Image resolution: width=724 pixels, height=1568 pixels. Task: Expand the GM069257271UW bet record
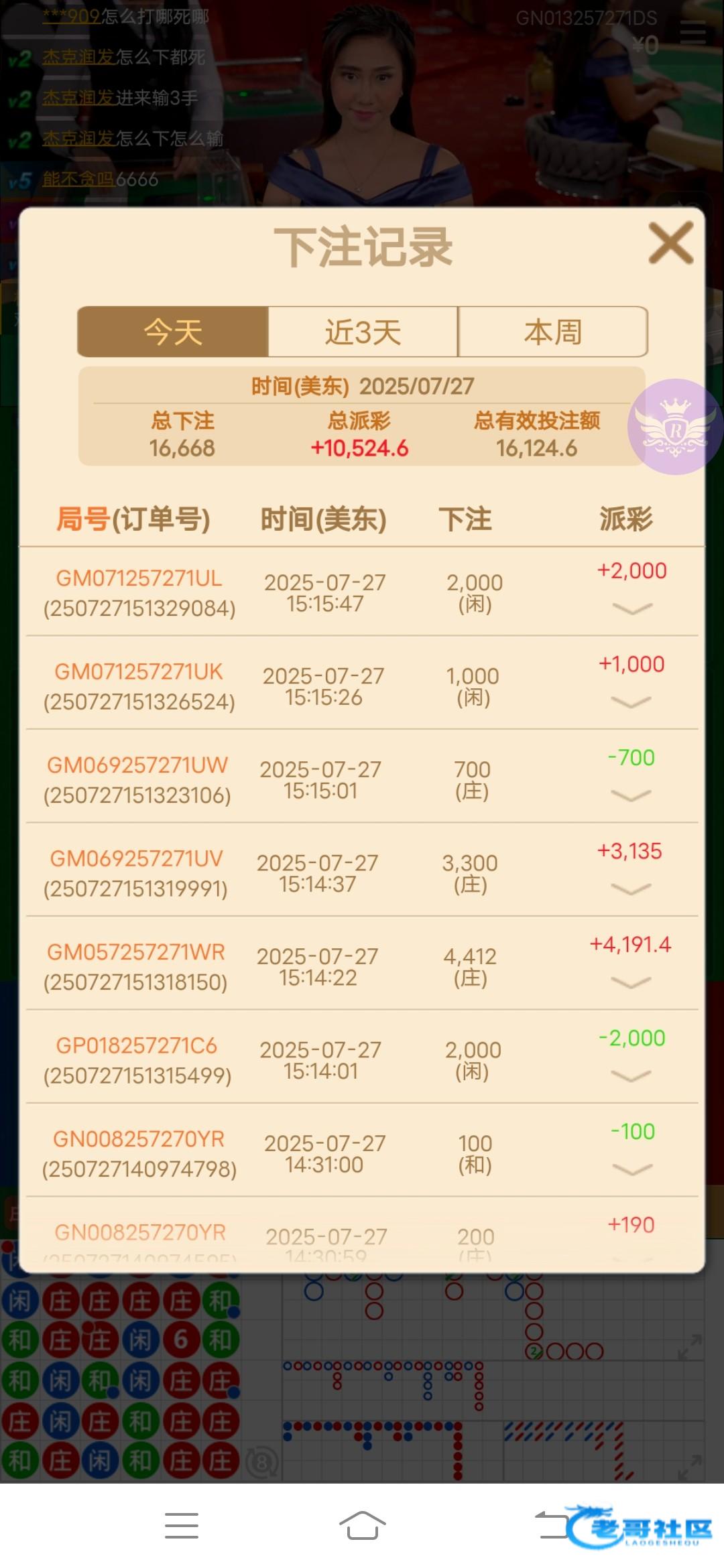[x=631, y=795]
